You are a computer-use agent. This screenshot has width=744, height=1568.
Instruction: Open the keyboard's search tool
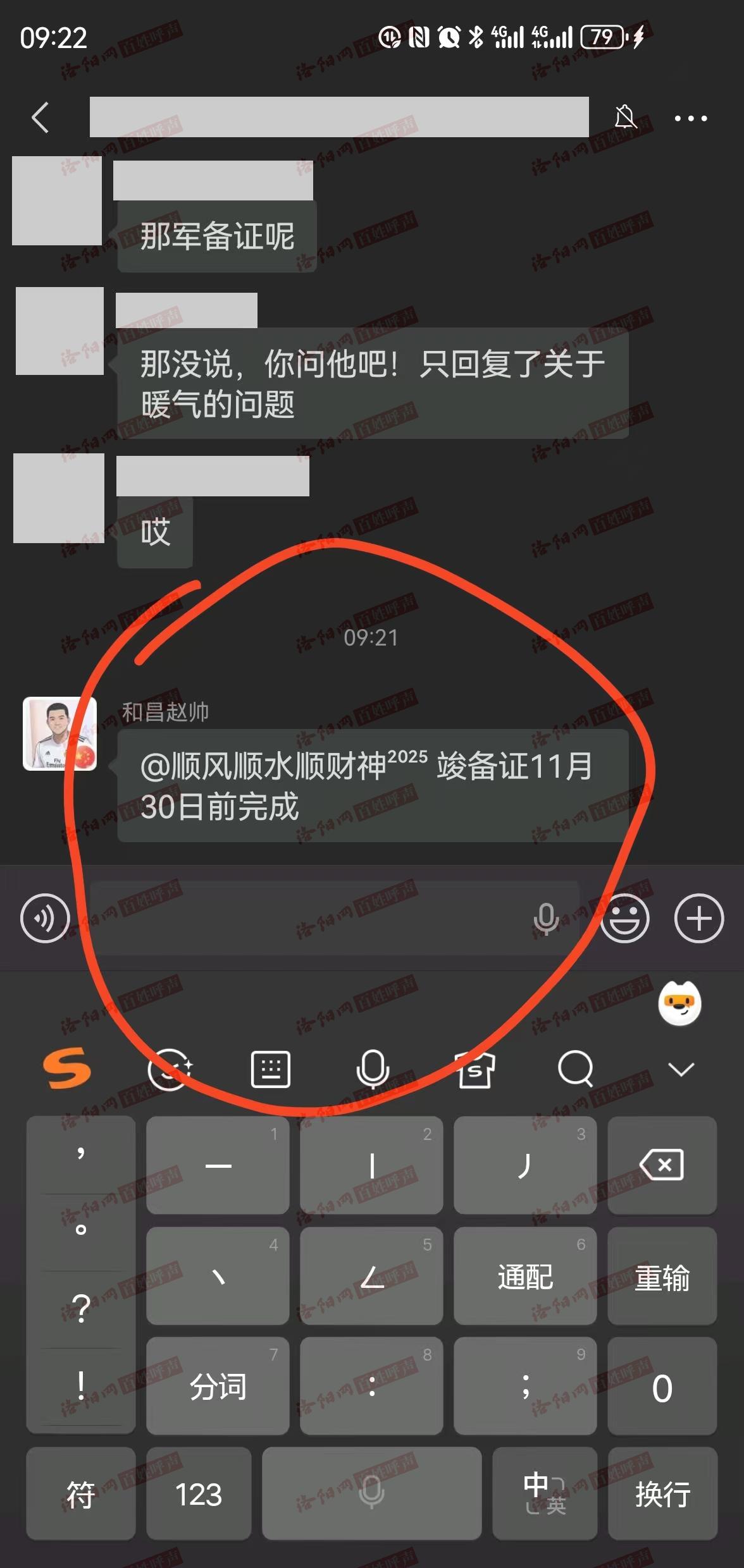click(575, 1069)
